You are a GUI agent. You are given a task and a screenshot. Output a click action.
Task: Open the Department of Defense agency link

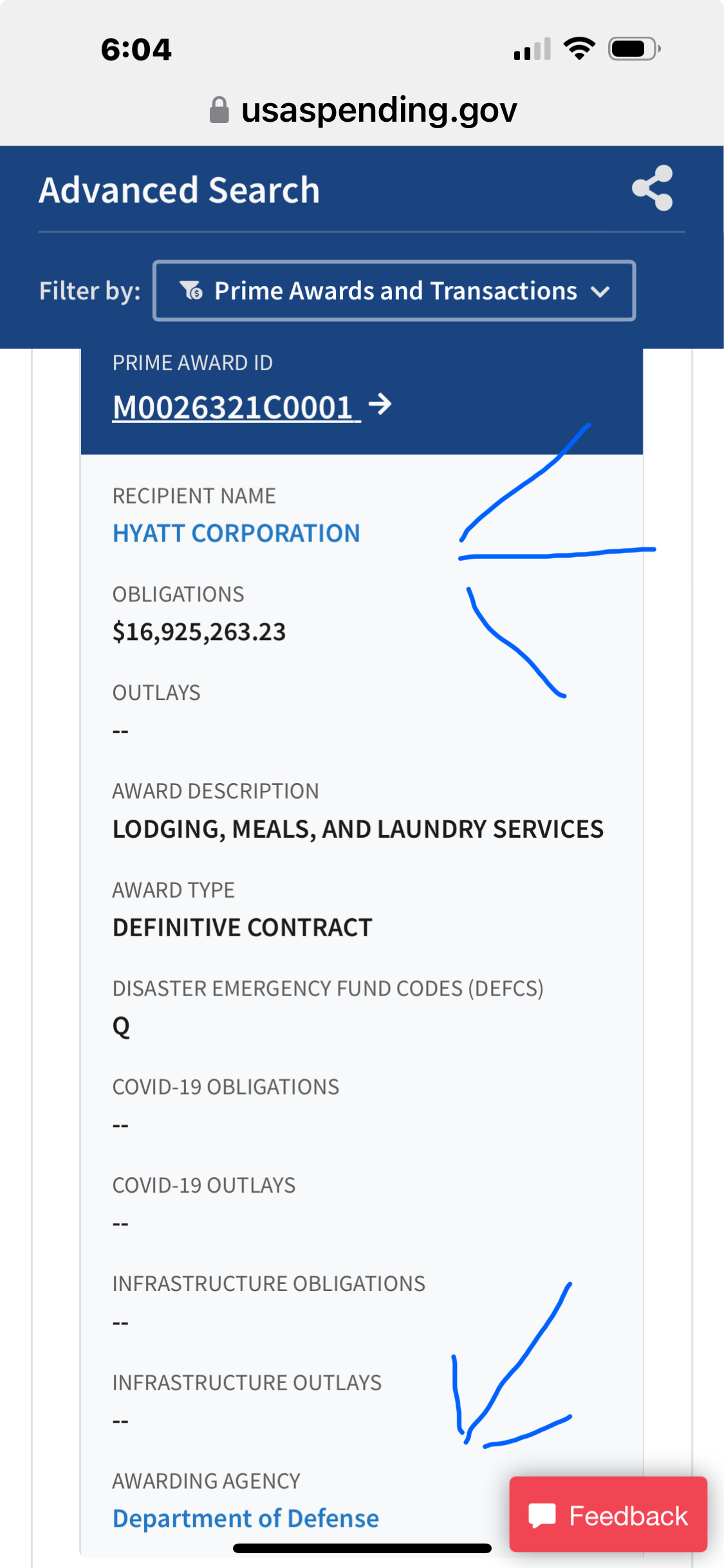coord(245,1518)
